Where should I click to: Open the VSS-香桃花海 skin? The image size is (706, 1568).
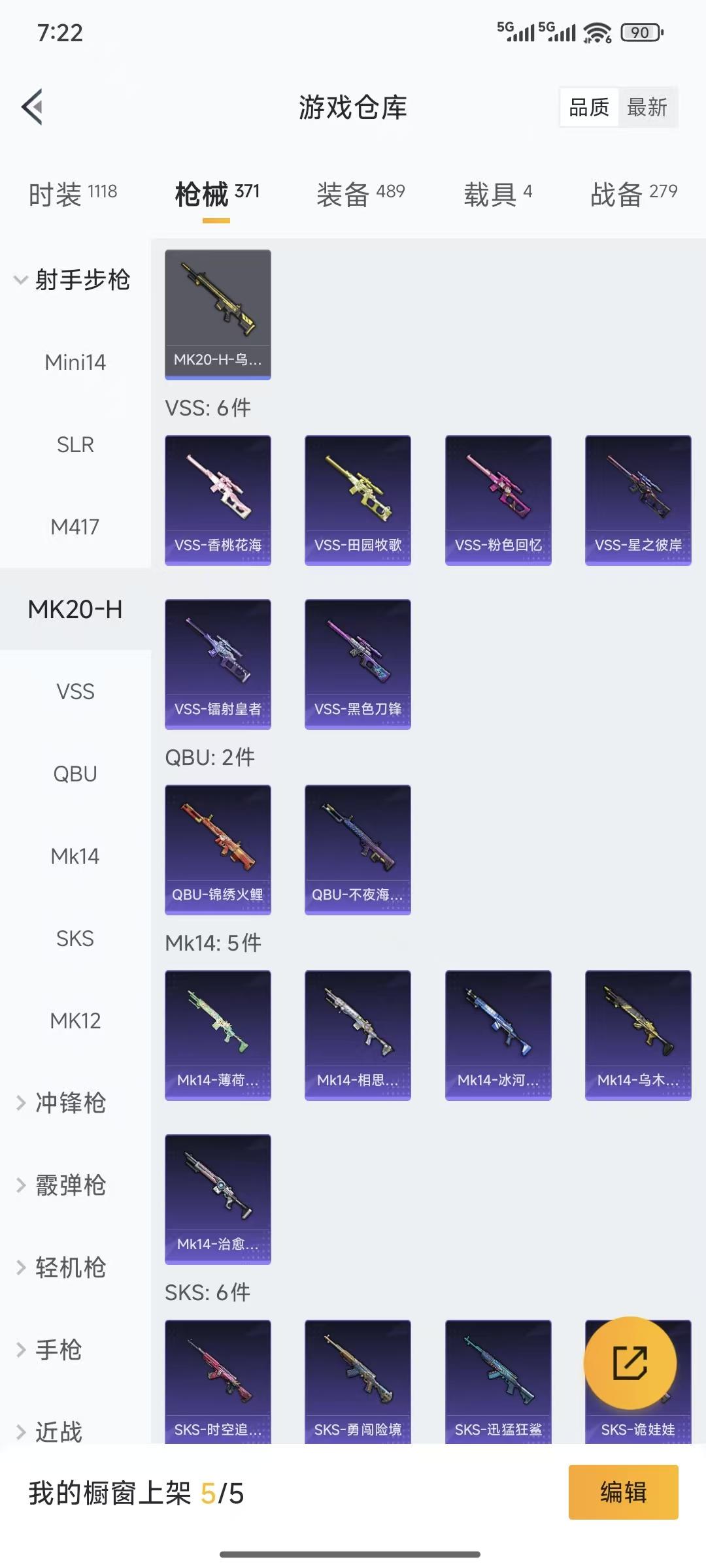tap(218, 500)
